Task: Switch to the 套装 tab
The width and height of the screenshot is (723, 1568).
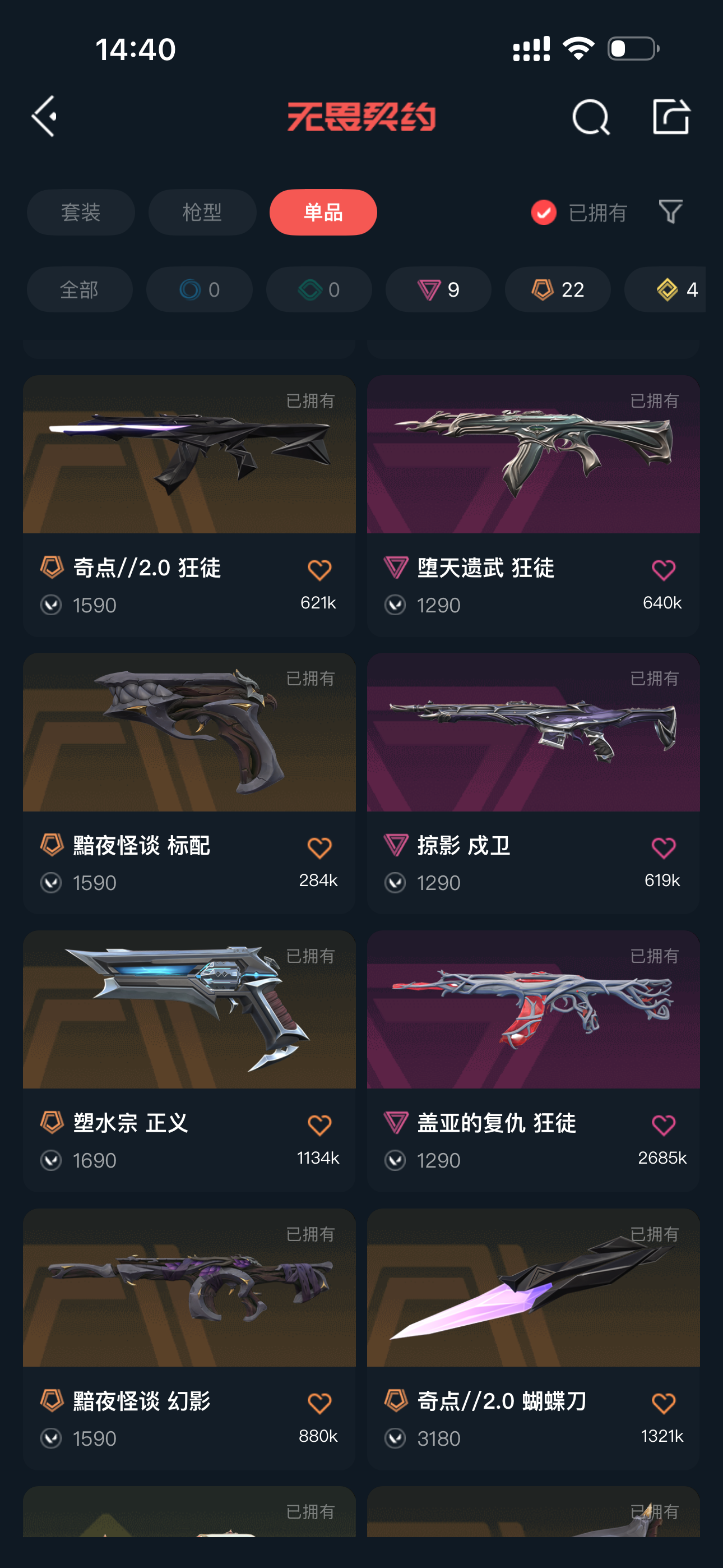Action: [80, 213]
